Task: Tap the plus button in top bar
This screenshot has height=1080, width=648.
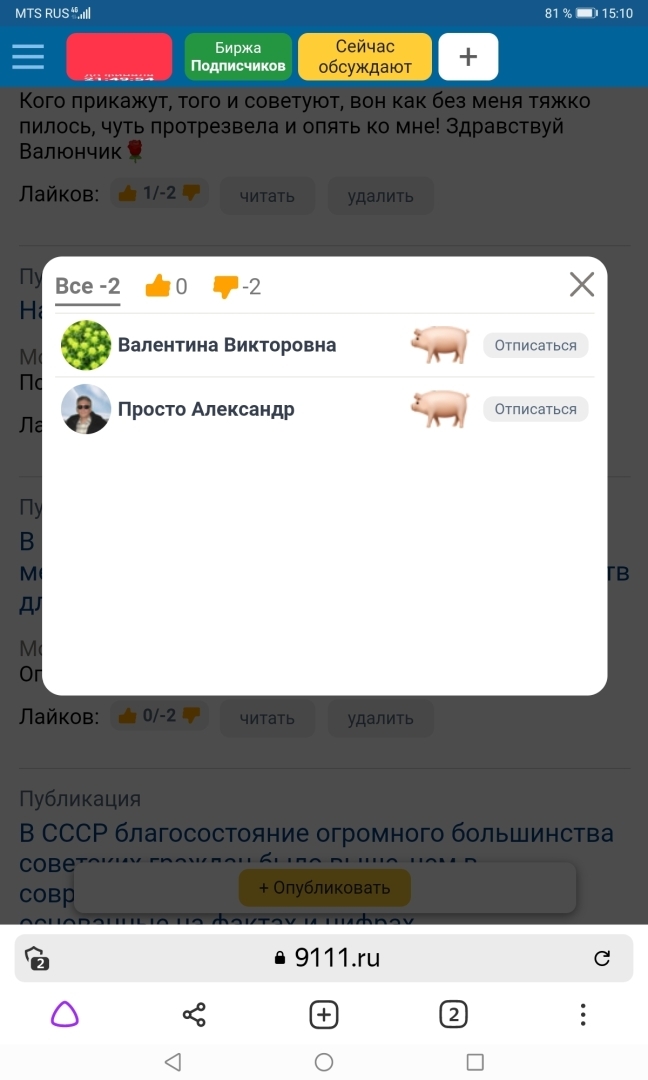Action: click(x=468, y=56)
